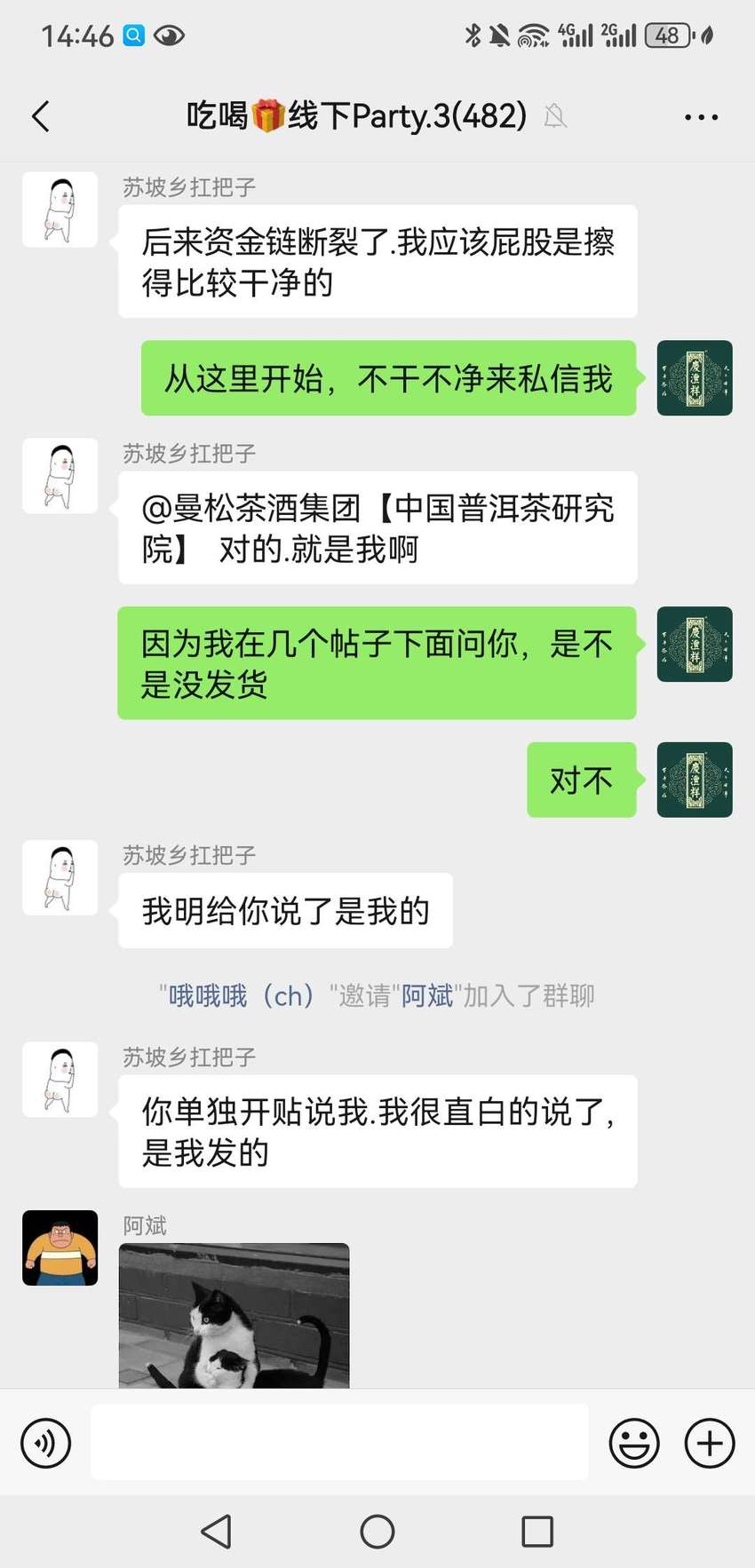The height and width of the screenshot is (1568, 755).
Task: Open 阿斌's avatar profile
Action: tap(60, 1247)
